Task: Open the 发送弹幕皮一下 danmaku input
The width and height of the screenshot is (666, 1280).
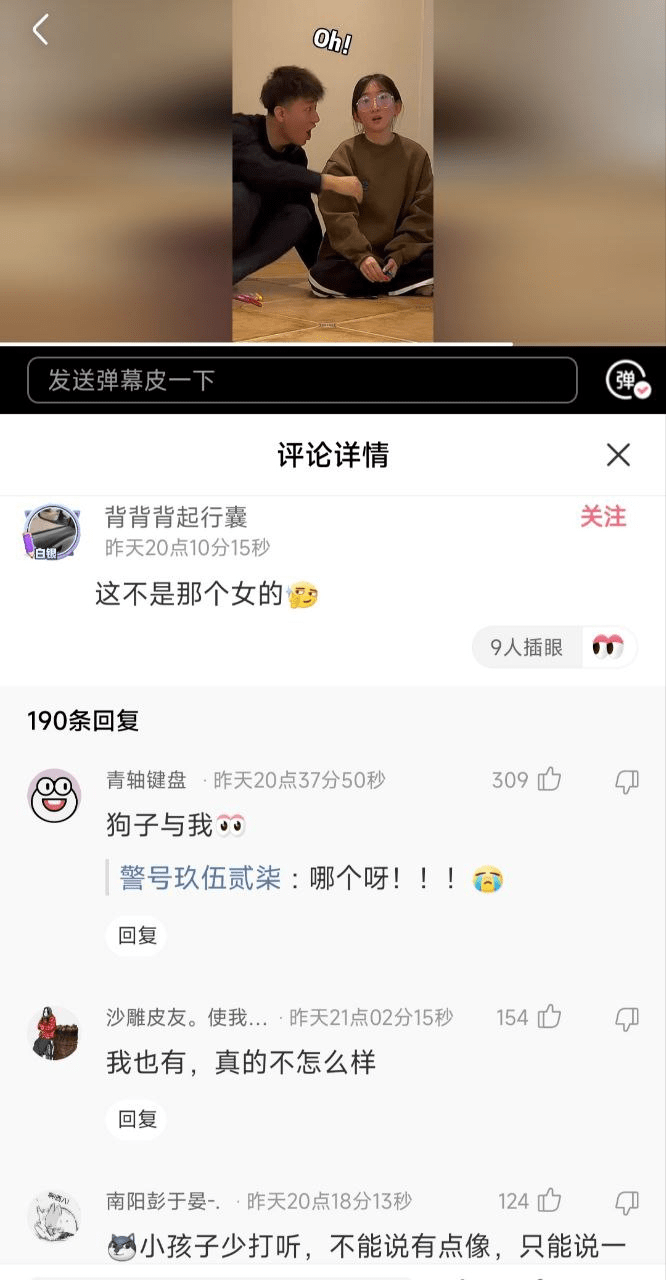Action: click(302, 380)
